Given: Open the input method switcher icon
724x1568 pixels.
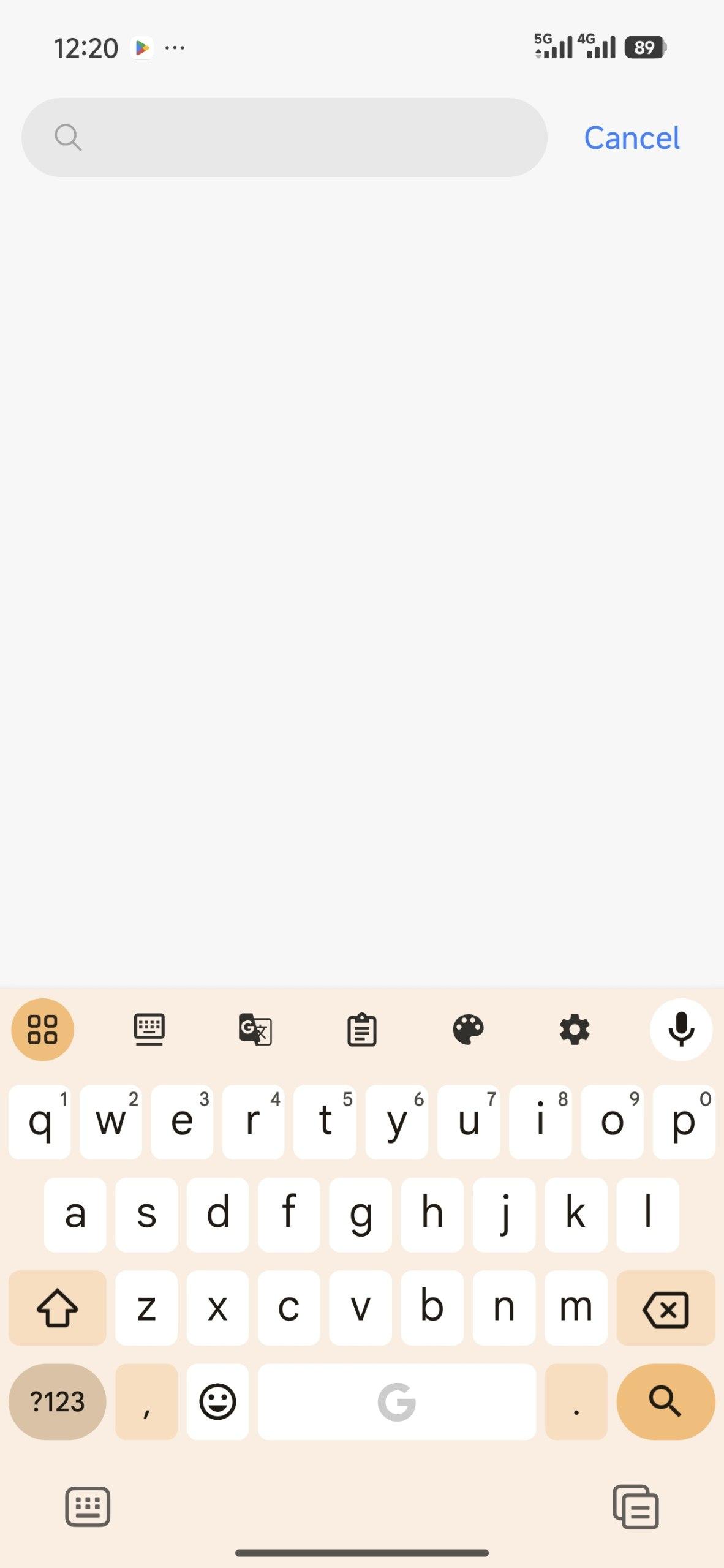Looking at the screenshot, I should (88, 1506).
